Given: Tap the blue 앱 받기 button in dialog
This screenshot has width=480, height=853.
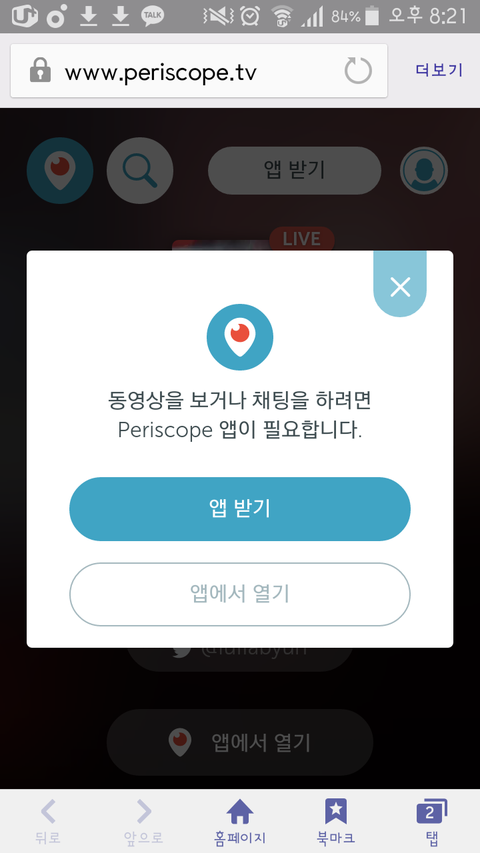Looking at the screenshot, I should (239, 509).
